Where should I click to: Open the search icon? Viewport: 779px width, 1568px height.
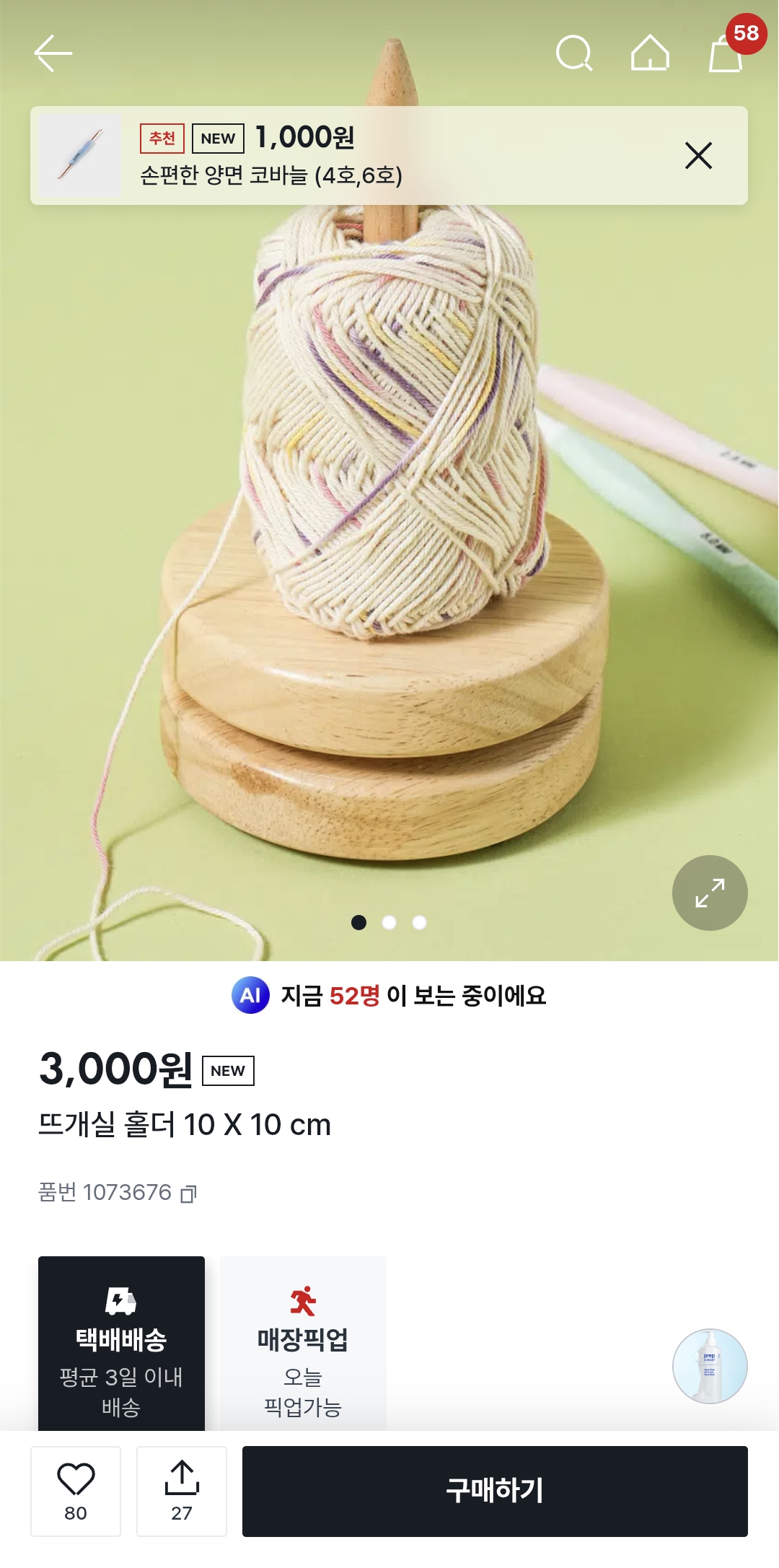[x=574, y=53]
